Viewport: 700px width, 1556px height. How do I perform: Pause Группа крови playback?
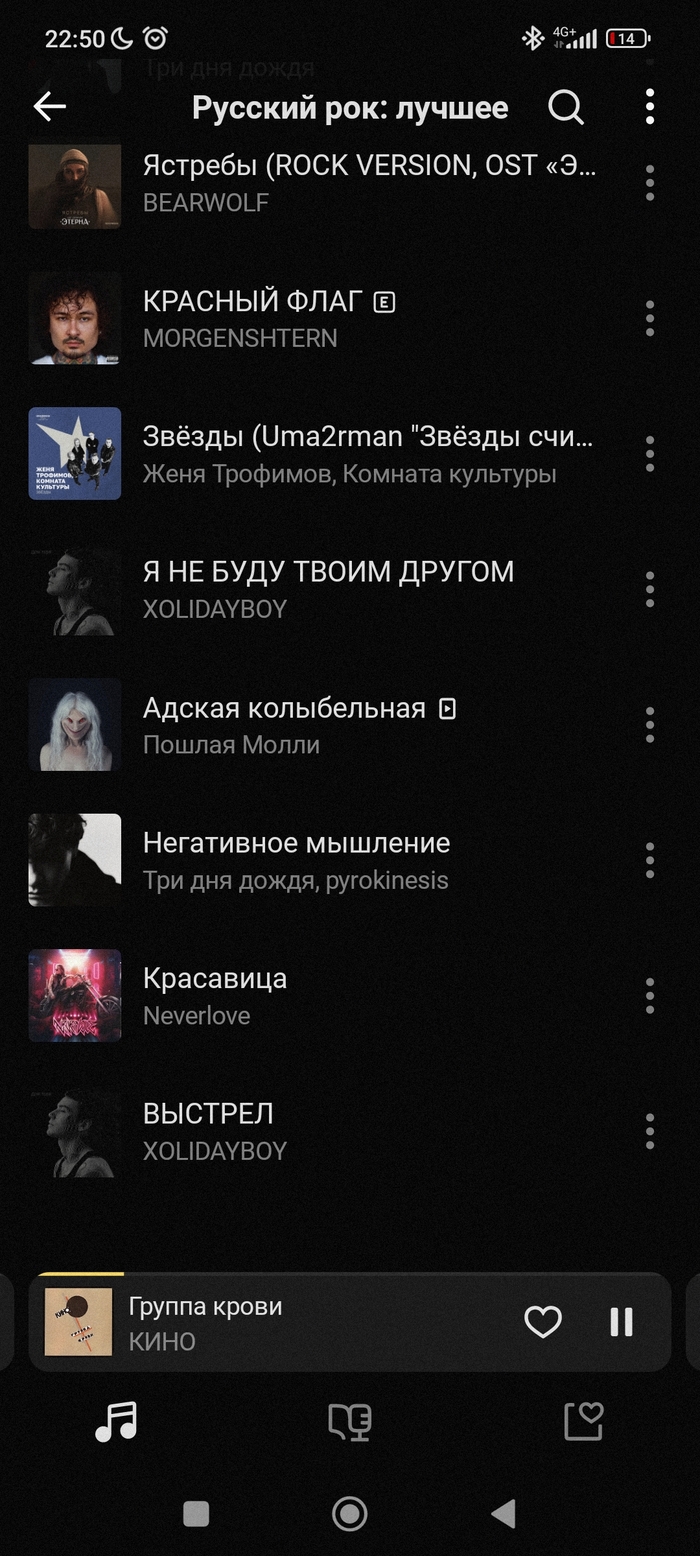click(x=621, y=1322)
